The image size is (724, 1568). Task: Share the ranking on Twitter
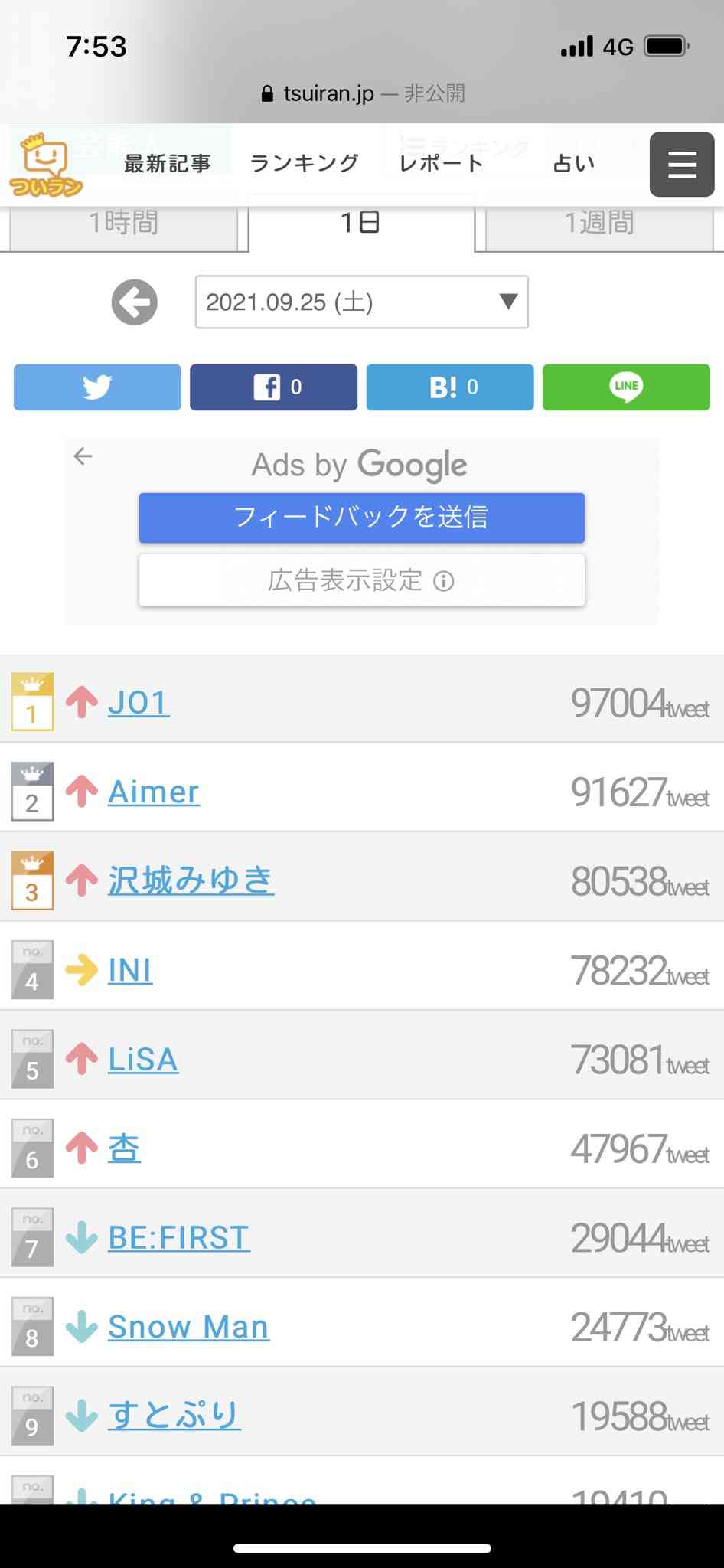pyautogui.click(x=97, y=387)
